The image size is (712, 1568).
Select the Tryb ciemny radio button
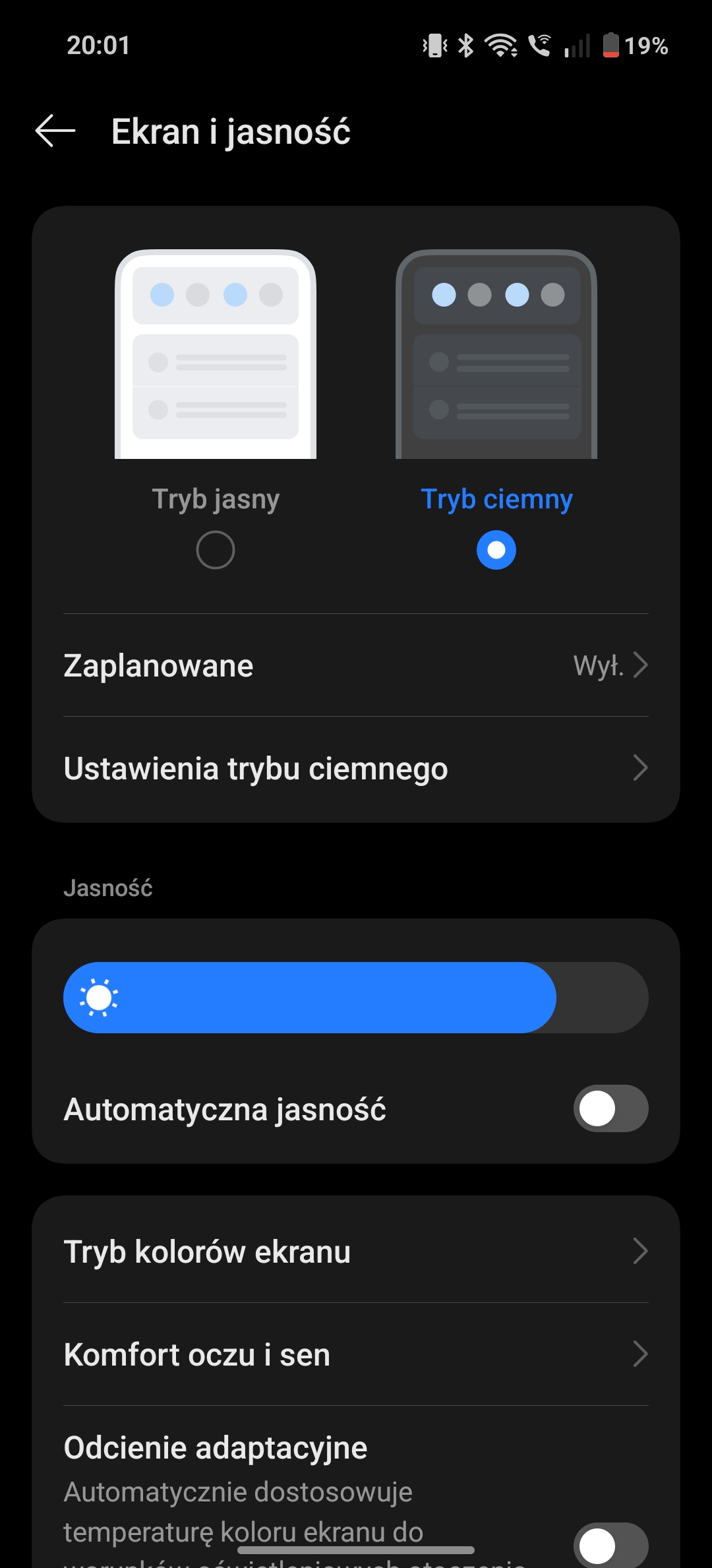(x=496, y=550)
